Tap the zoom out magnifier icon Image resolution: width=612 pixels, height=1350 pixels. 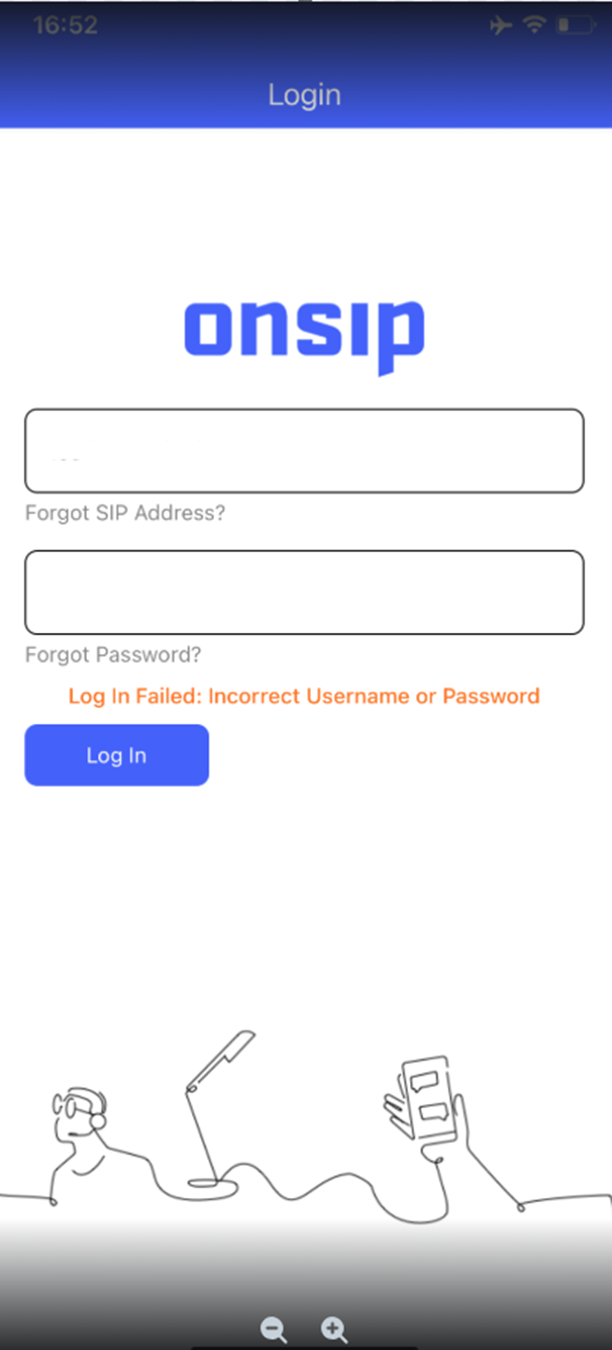pyautogui.click(x=274, y=1330)
